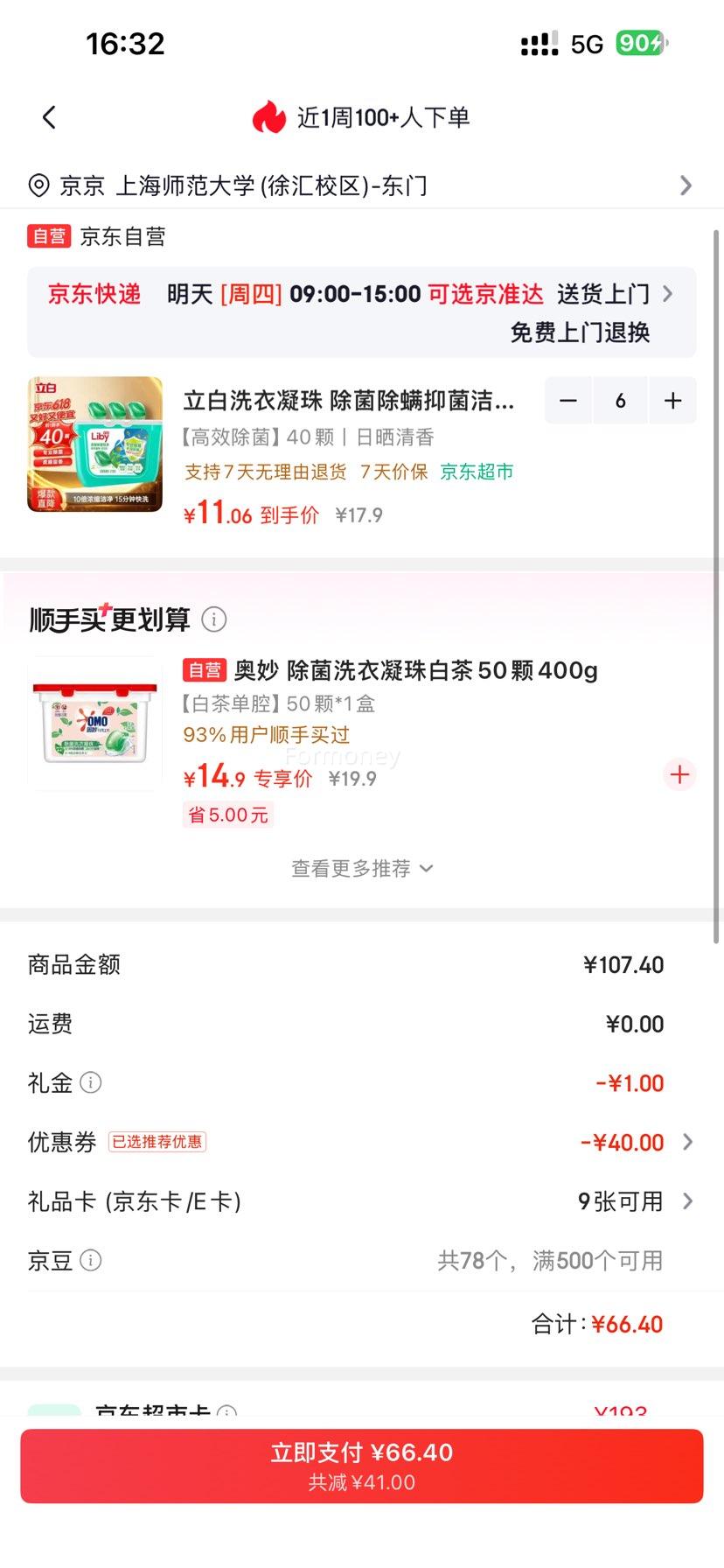Edit the quantity field showing 6

[620, 401]
